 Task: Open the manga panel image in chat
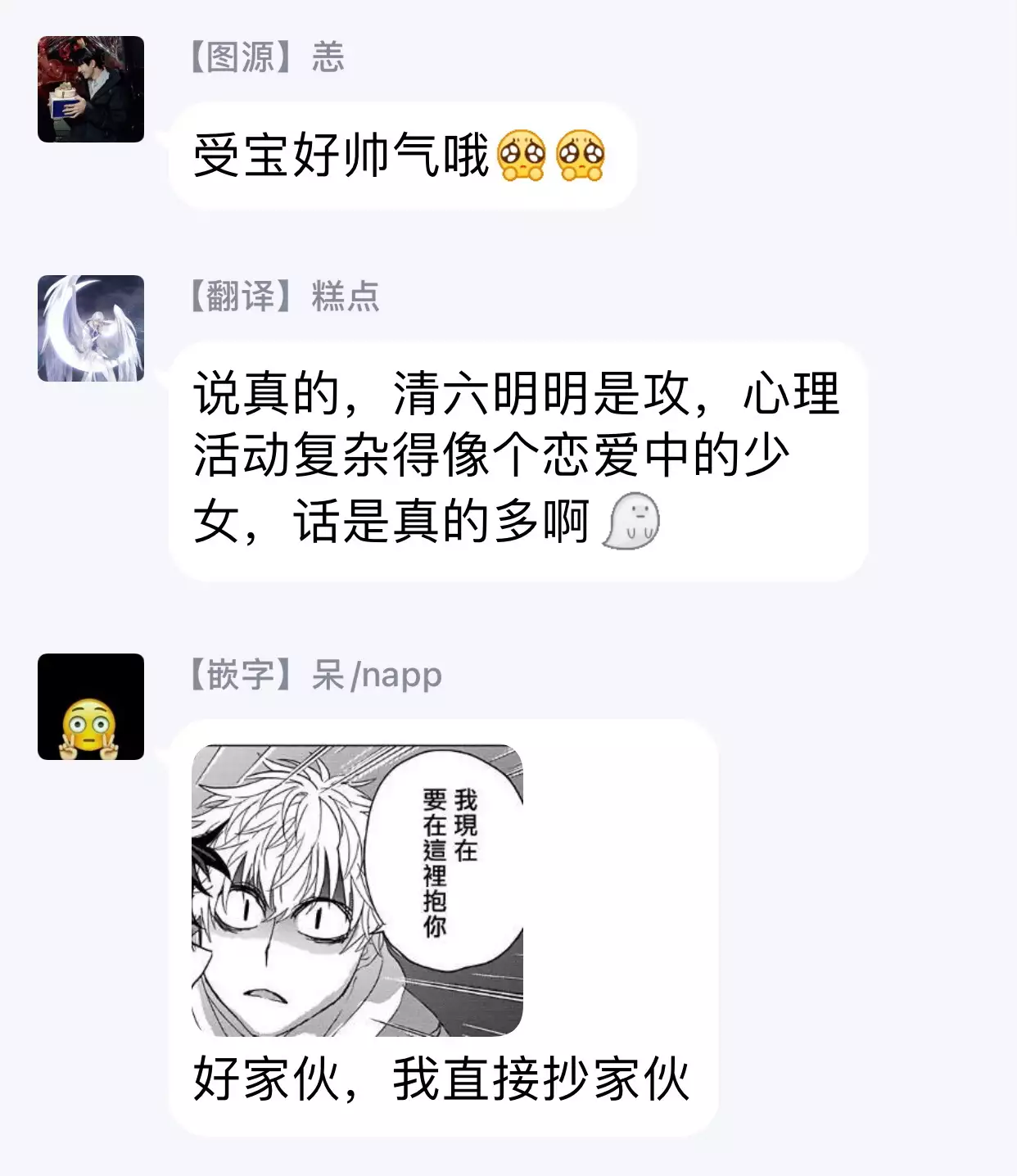[x=357, y=890]
